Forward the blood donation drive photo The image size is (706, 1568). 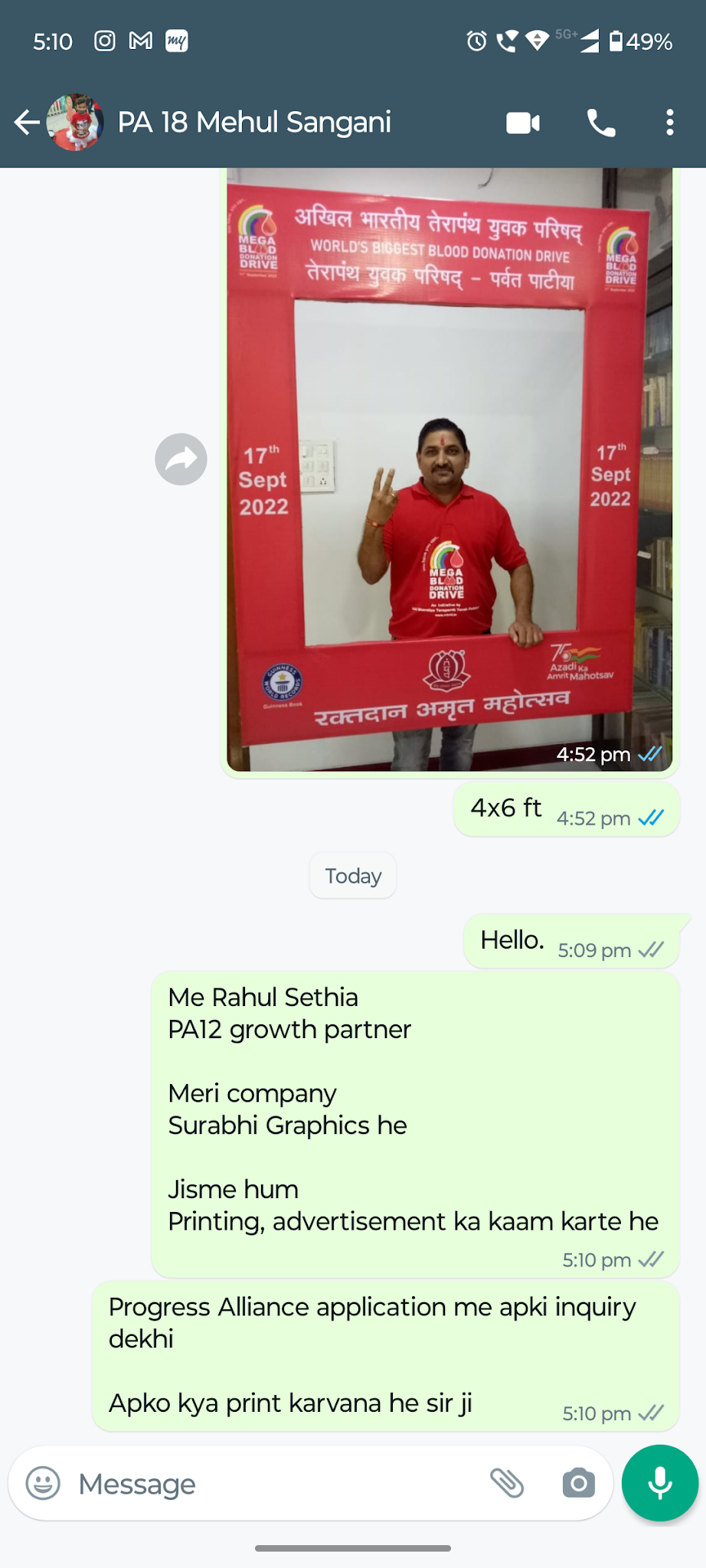pos(181,459)
